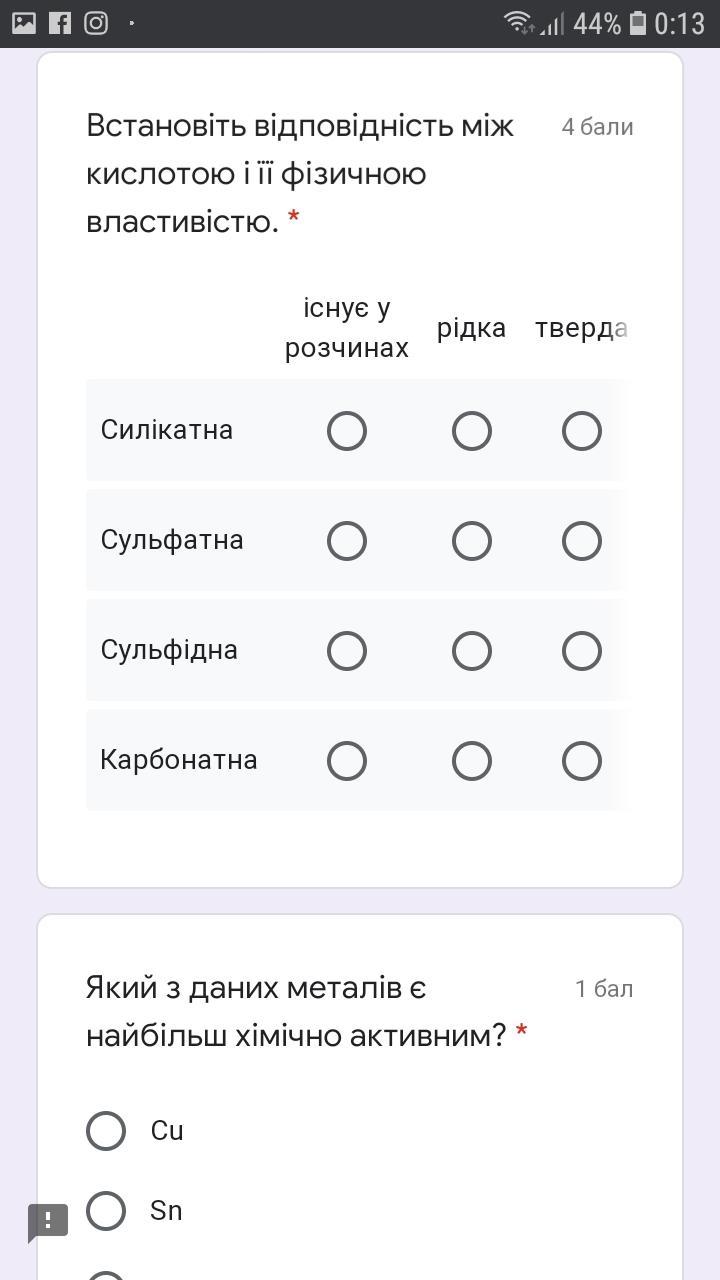Select 'рідка' for Сульфатна
The width and height of the screenshot is (720, 1280).
(x=471, y=541)
